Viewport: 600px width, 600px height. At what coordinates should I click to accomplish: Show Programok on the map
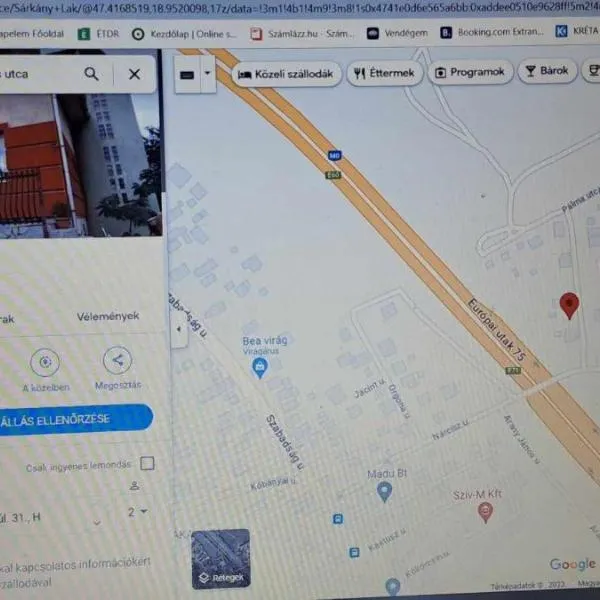(470, 72)
